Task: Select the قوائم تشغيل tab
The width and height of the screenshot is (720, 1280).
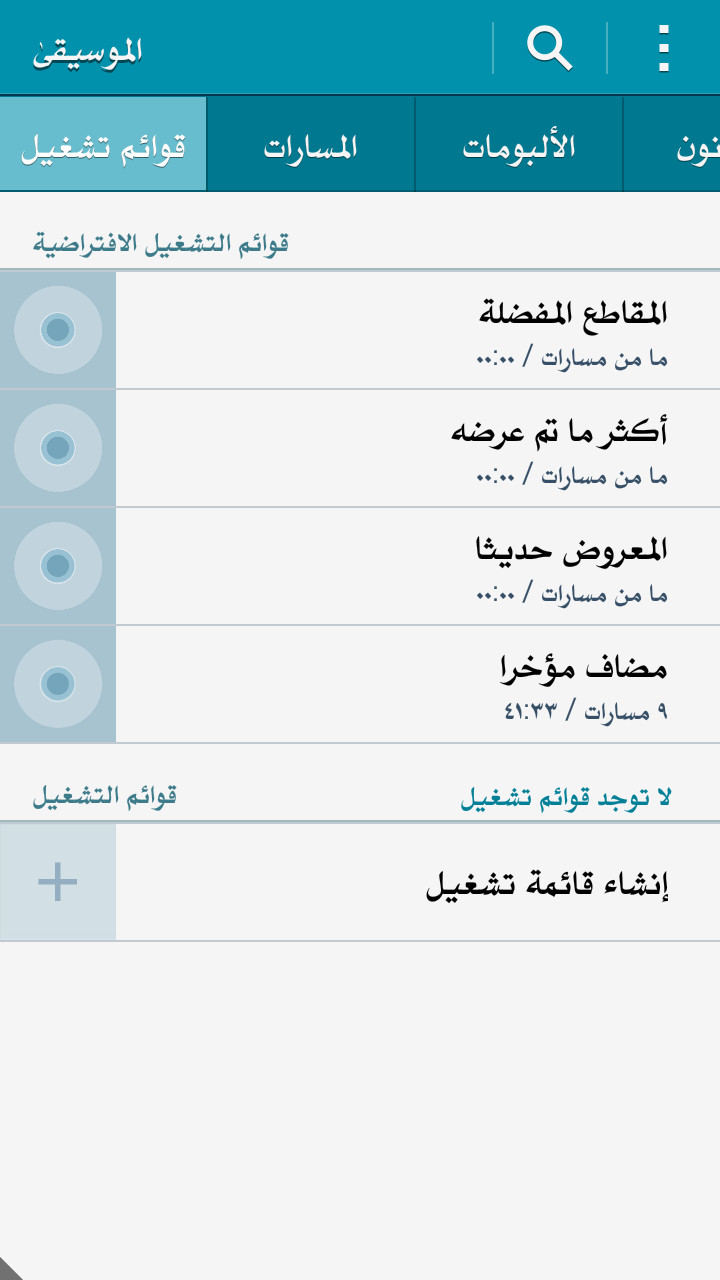Action: point(103,146)
